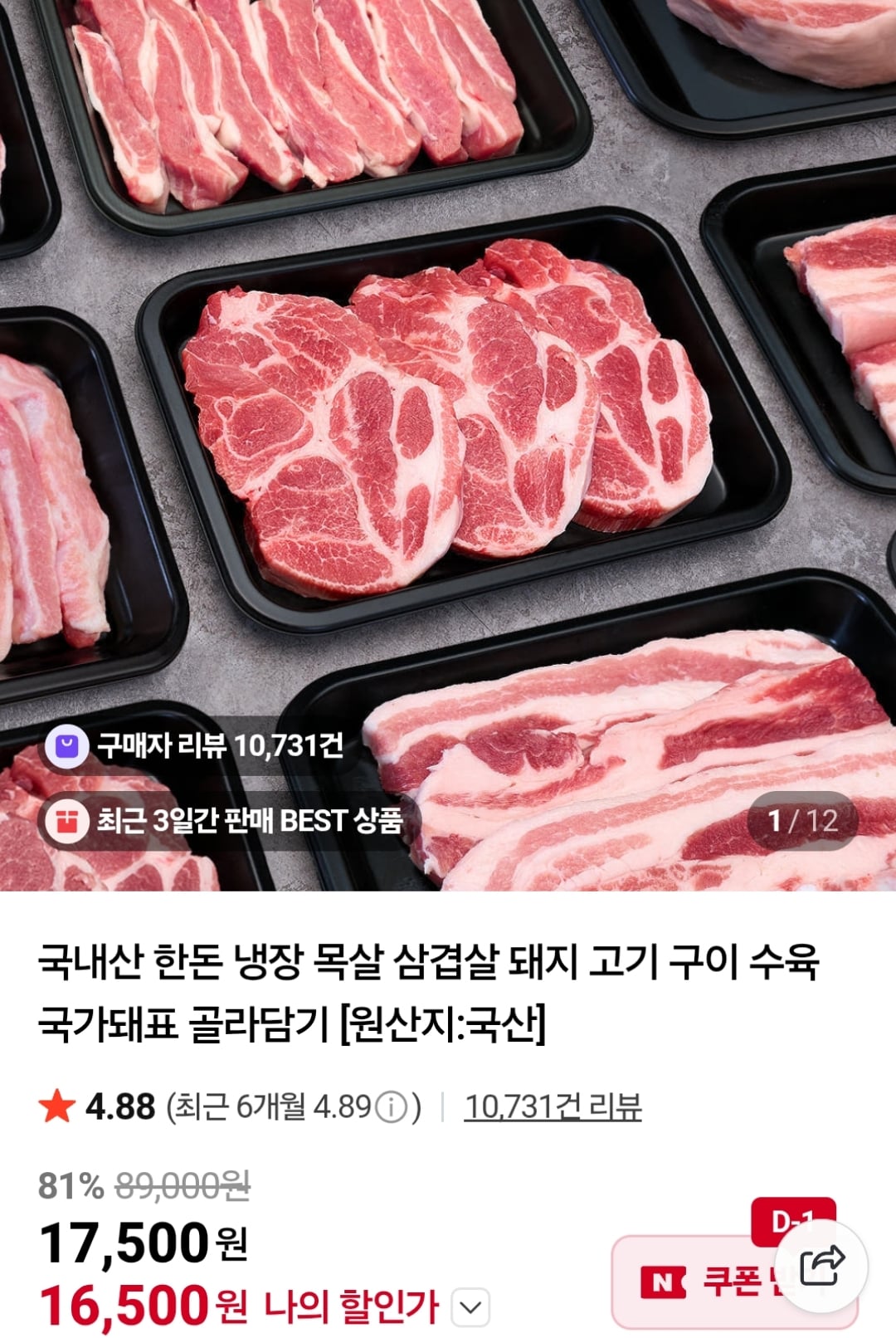Open the 10,731건 리뷰 link
This screenshot has width=896, height=1338.
pyautogui.click(x=553, y=1106)
